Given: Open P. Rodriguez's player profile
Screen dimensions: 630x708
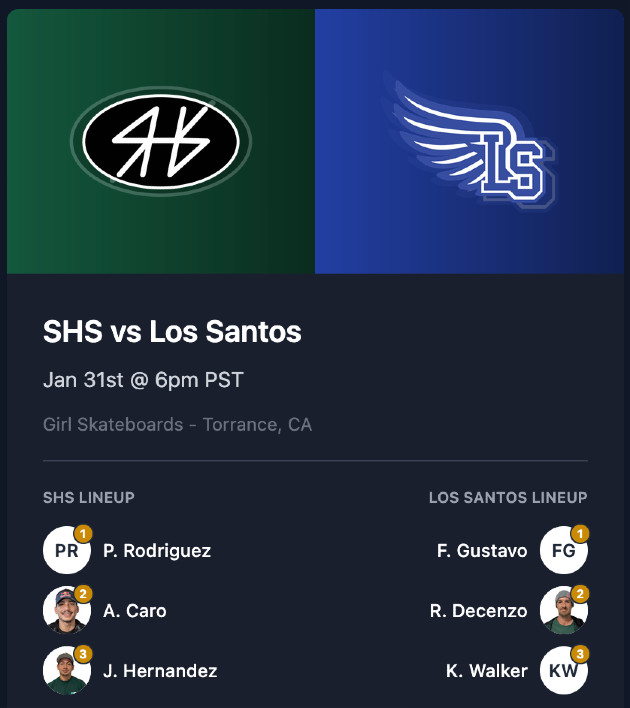Looking at the screenshot, I should pos(156,550).
